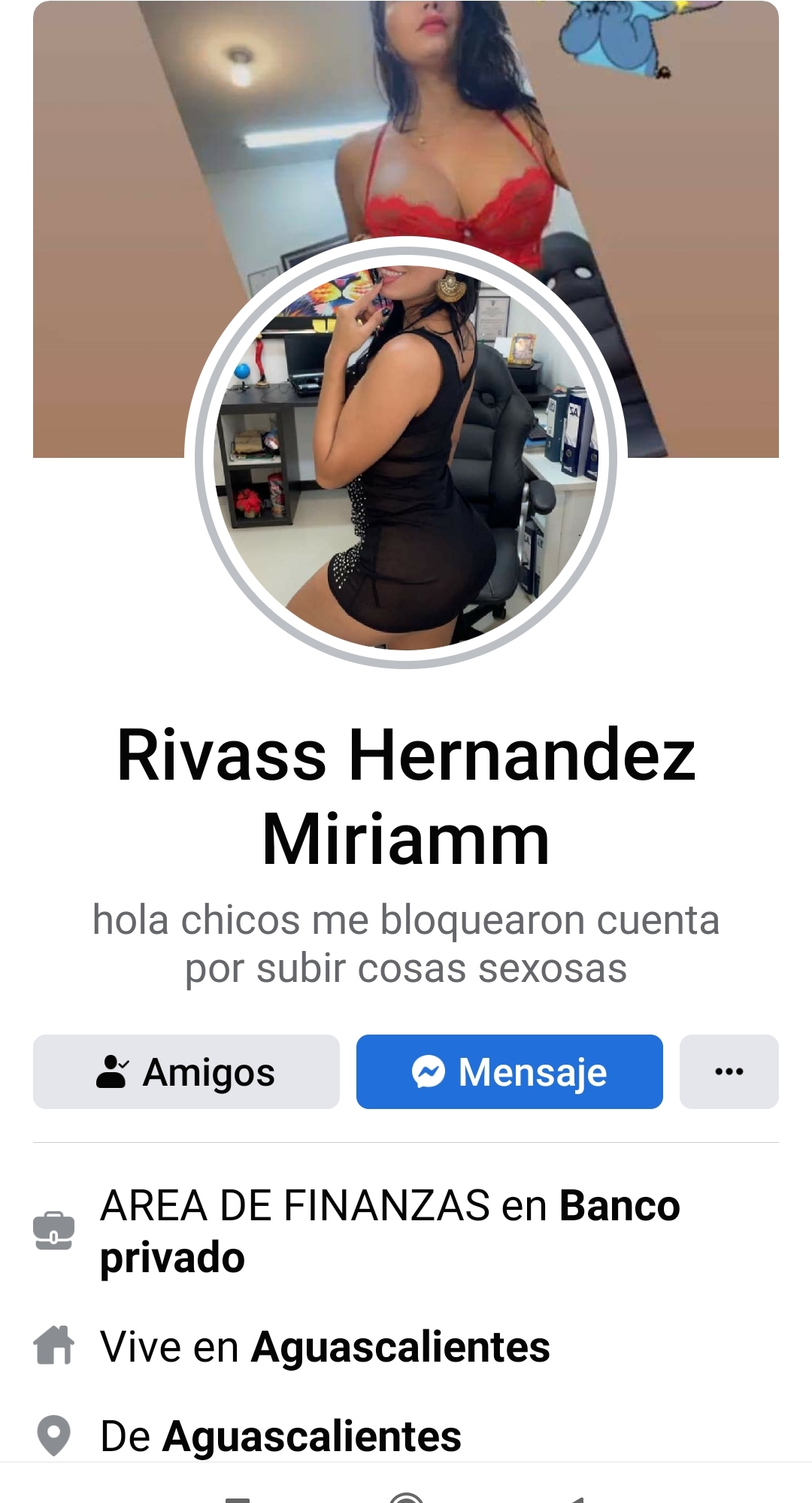Screen dimensions: 812x1503
Task: Open the Amigos friendship options button
Action: (x=186, y=1071)
